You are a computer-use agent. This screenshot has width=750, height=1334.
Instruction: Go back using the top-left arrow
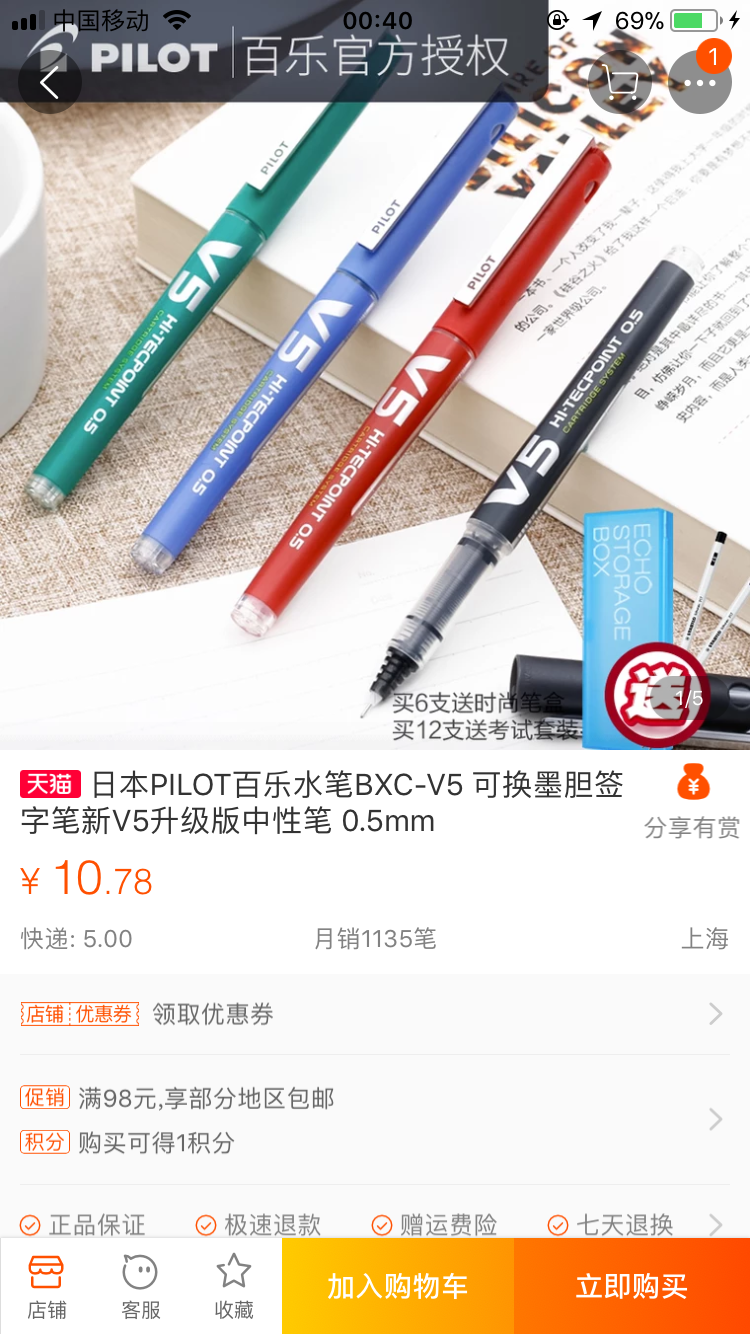(x=49, y=83)
